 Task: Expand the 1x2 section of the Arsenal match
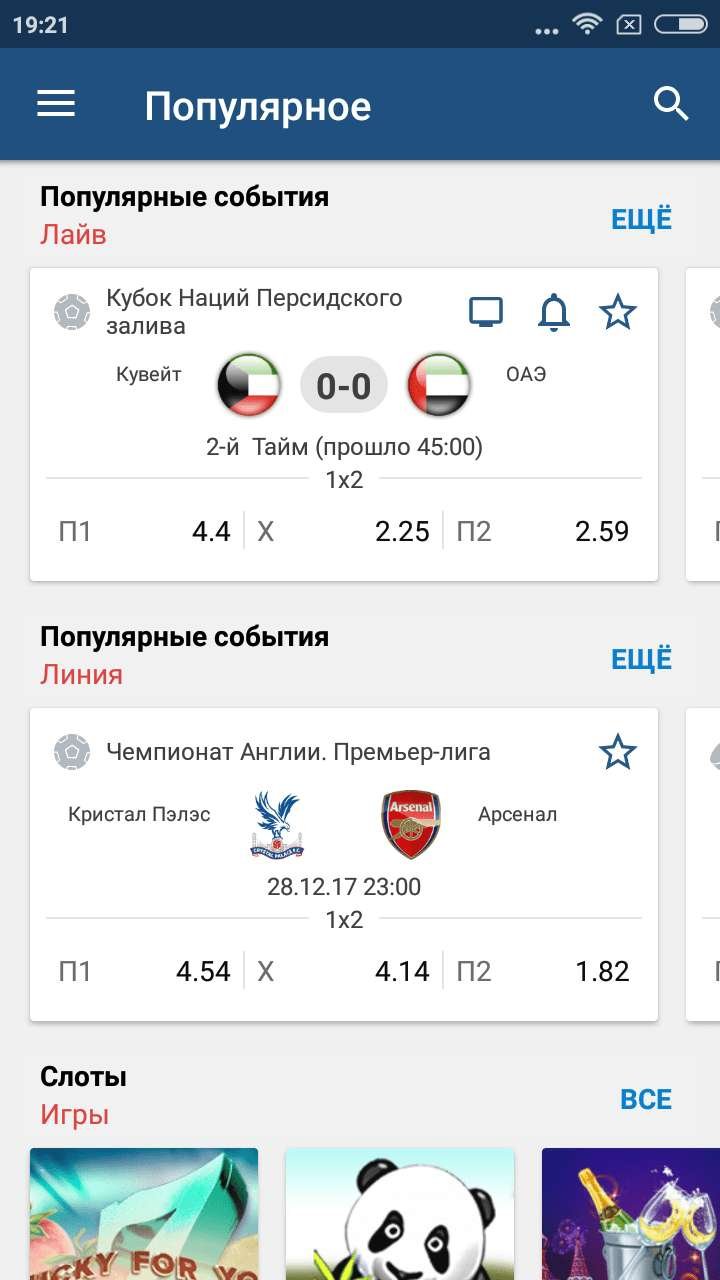point(344,919)
